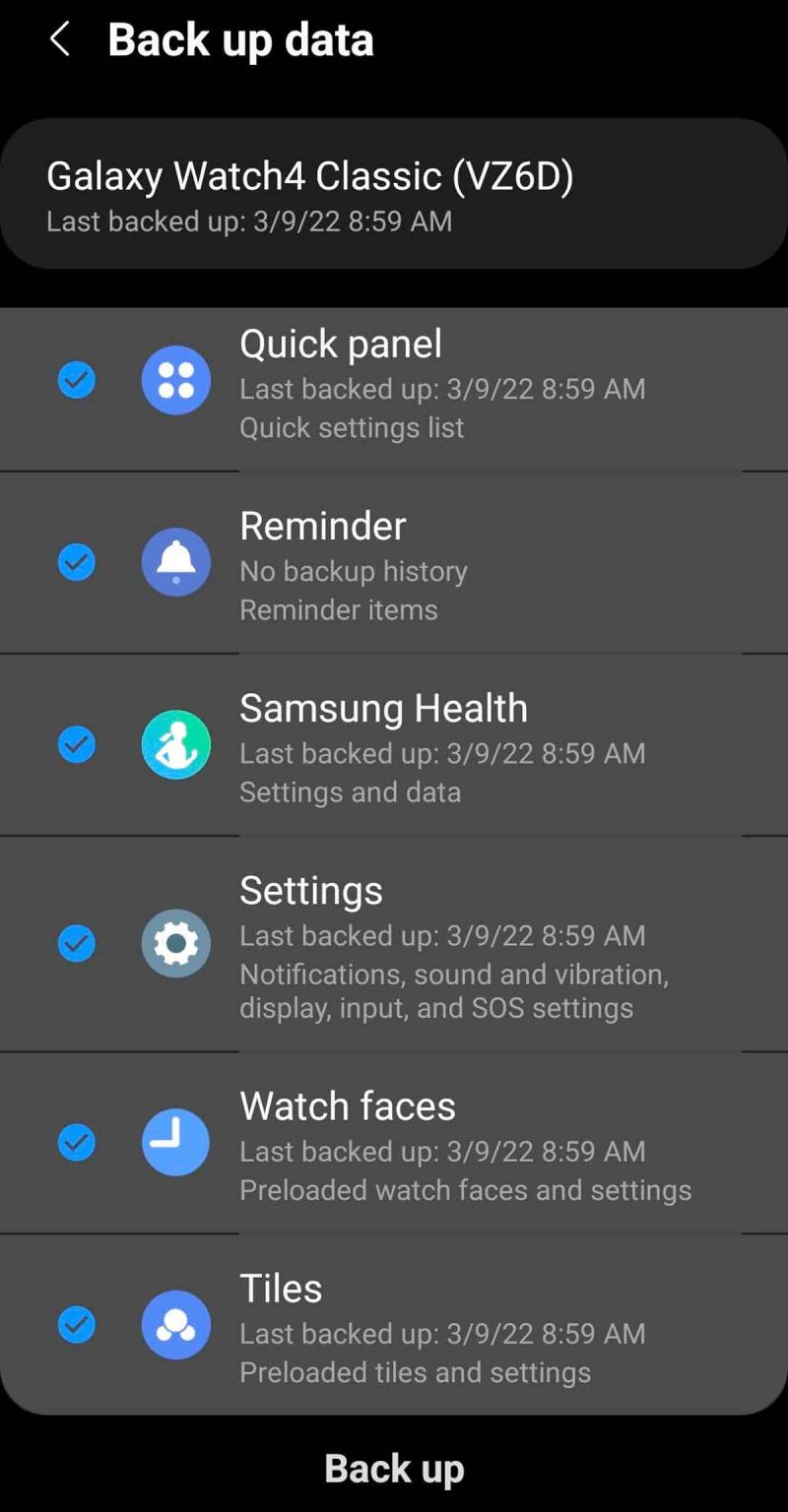Click the Samsung Health green icon badge
Screen dimensions: 788x1512
[x=175, y=745]
